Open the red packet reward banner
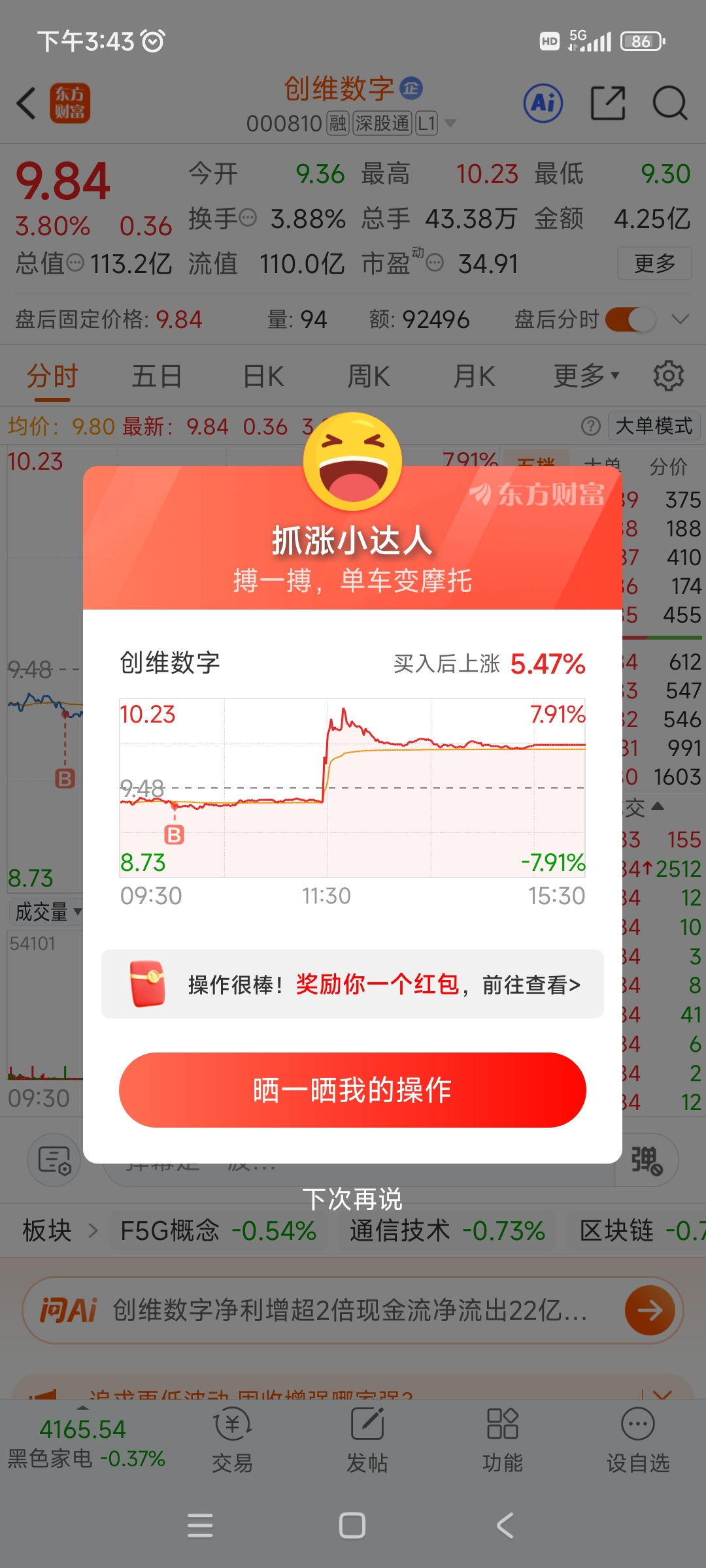This screenshot has height=1568, width=706. [x=352, y=984]
